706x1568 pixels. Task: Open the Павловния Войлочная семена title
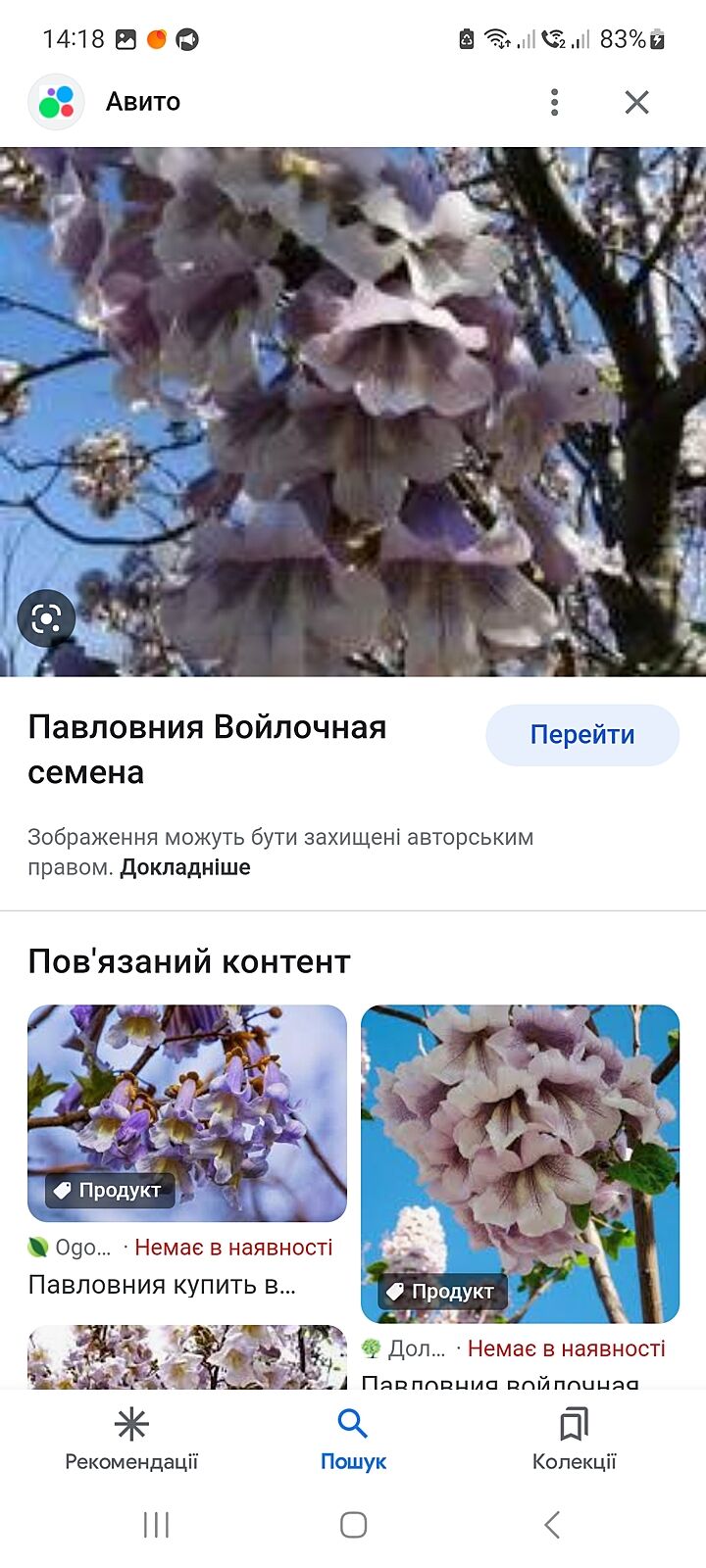click(207, 749)
